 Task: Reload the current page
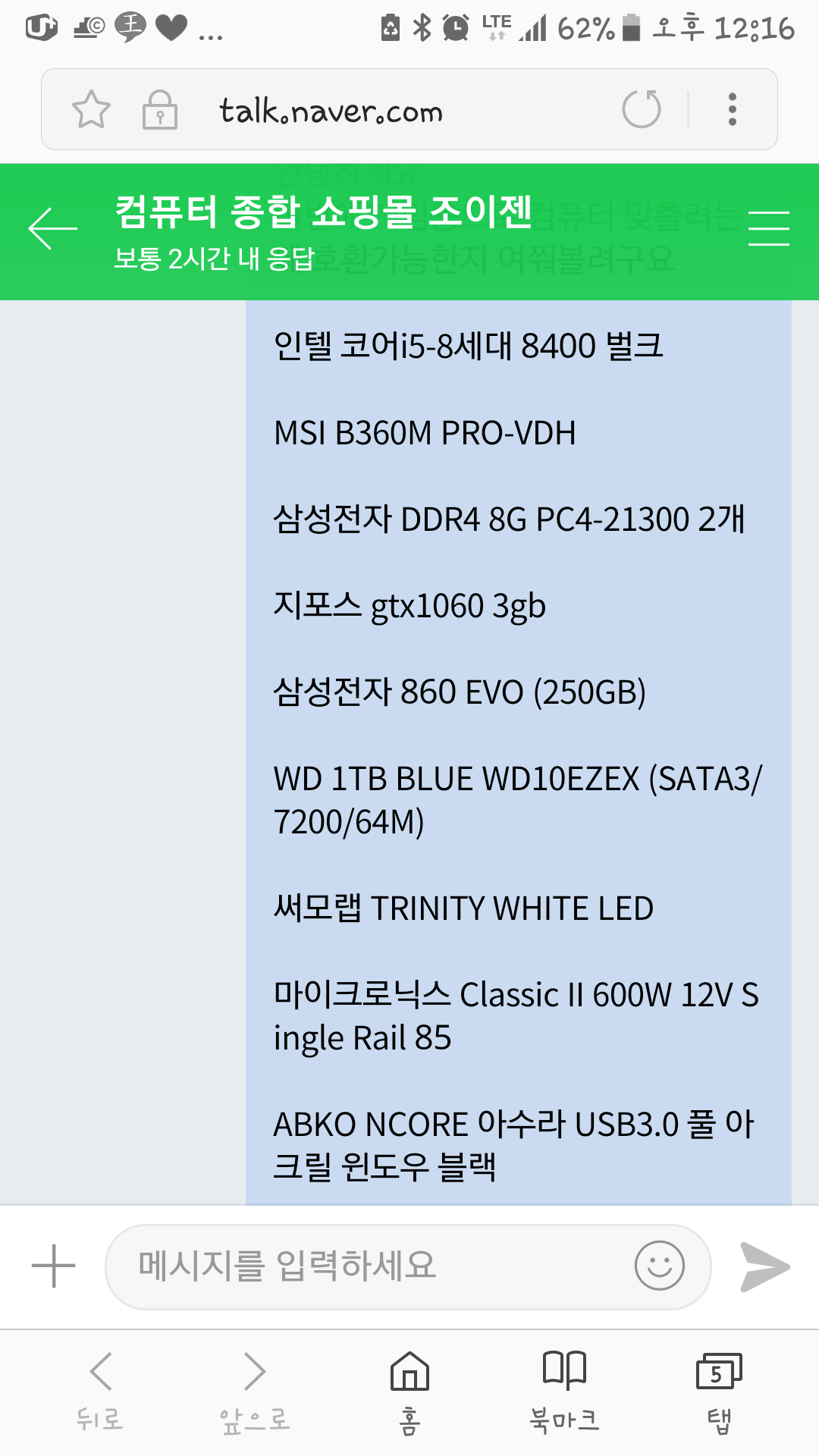[642, 109]
